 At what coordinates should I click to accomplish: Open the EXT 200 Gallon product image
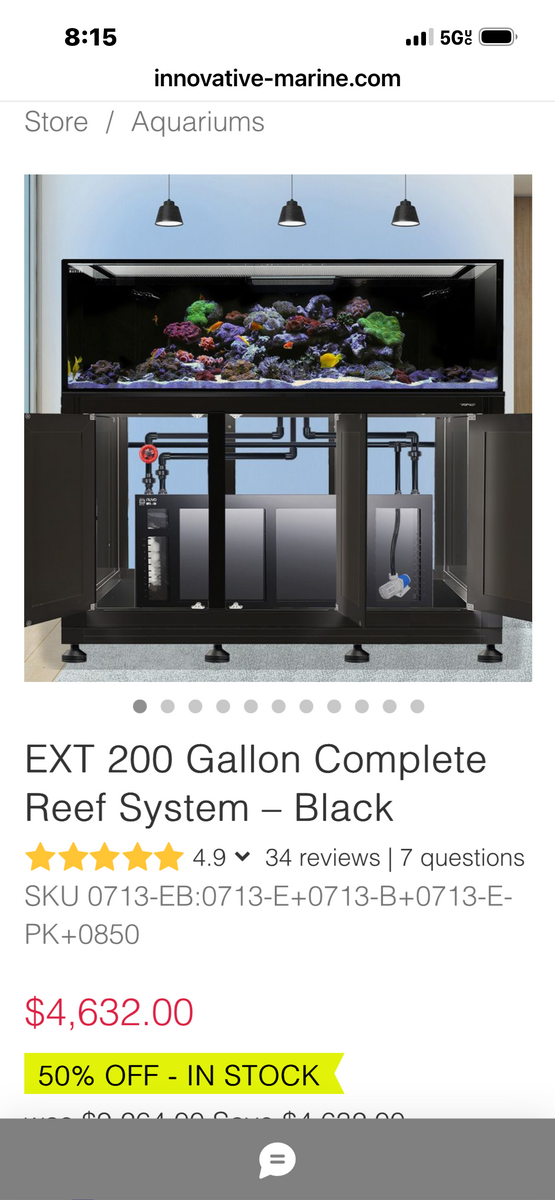tap(278, 428)
